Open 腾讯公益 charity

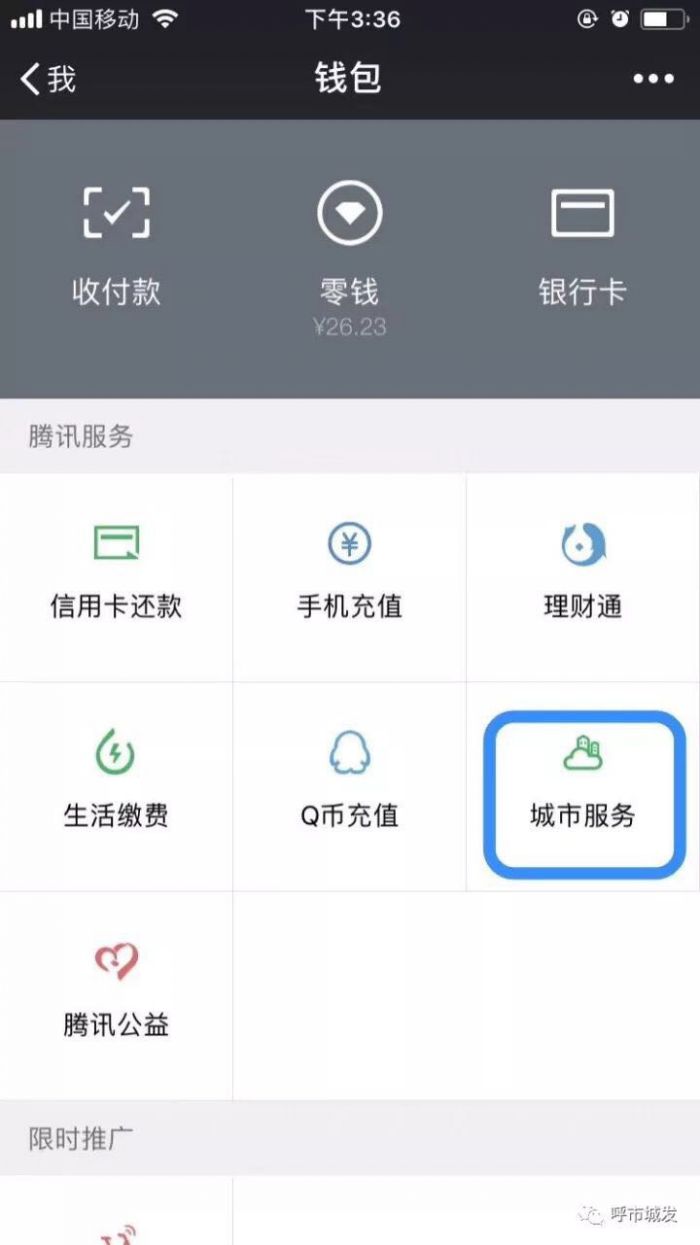click(116, 993)
